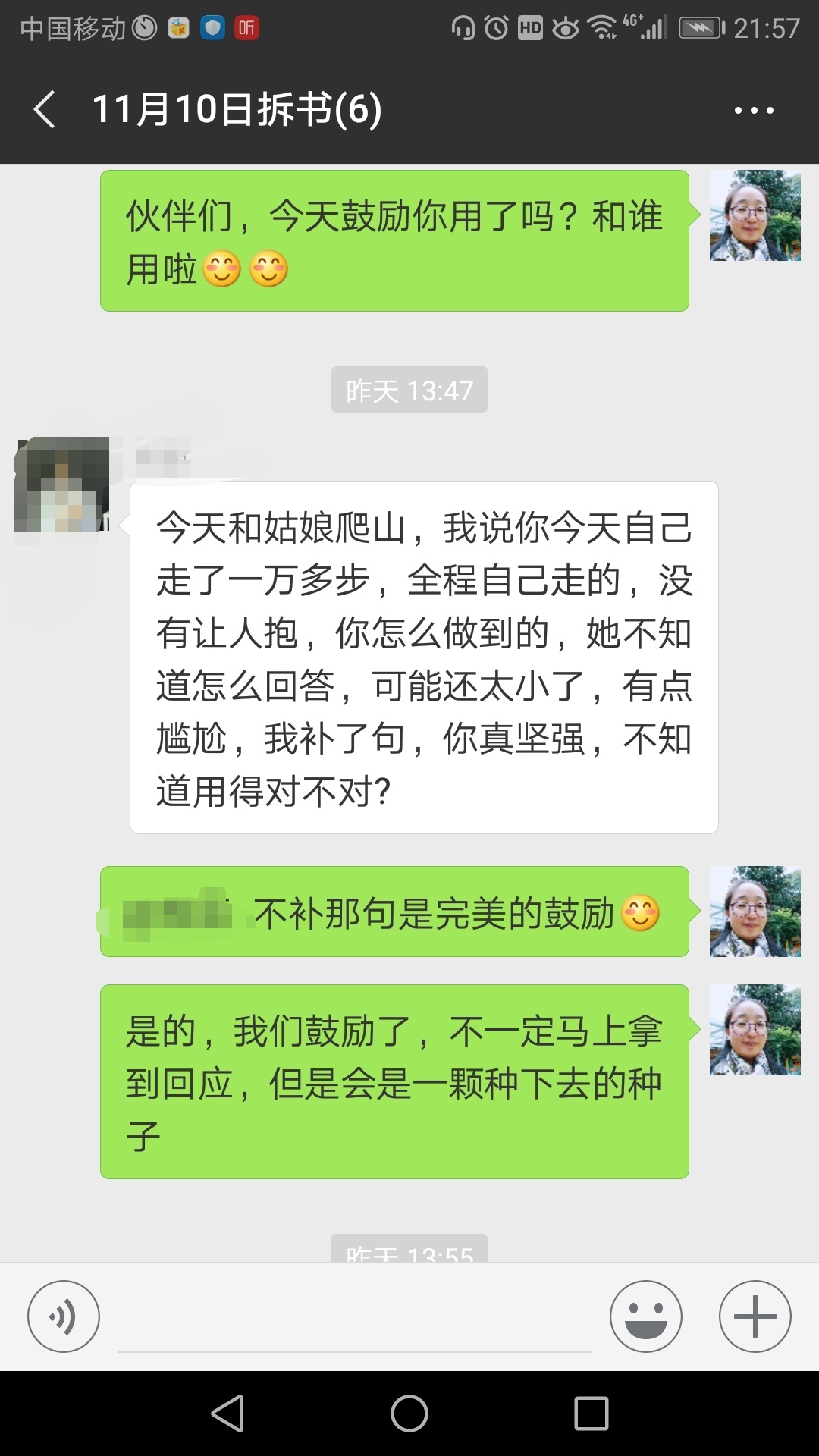This screenshot has width=819, height=1456.
Task: Tap the timestamp 昨天 13:47
Action: tap(409, 390)
